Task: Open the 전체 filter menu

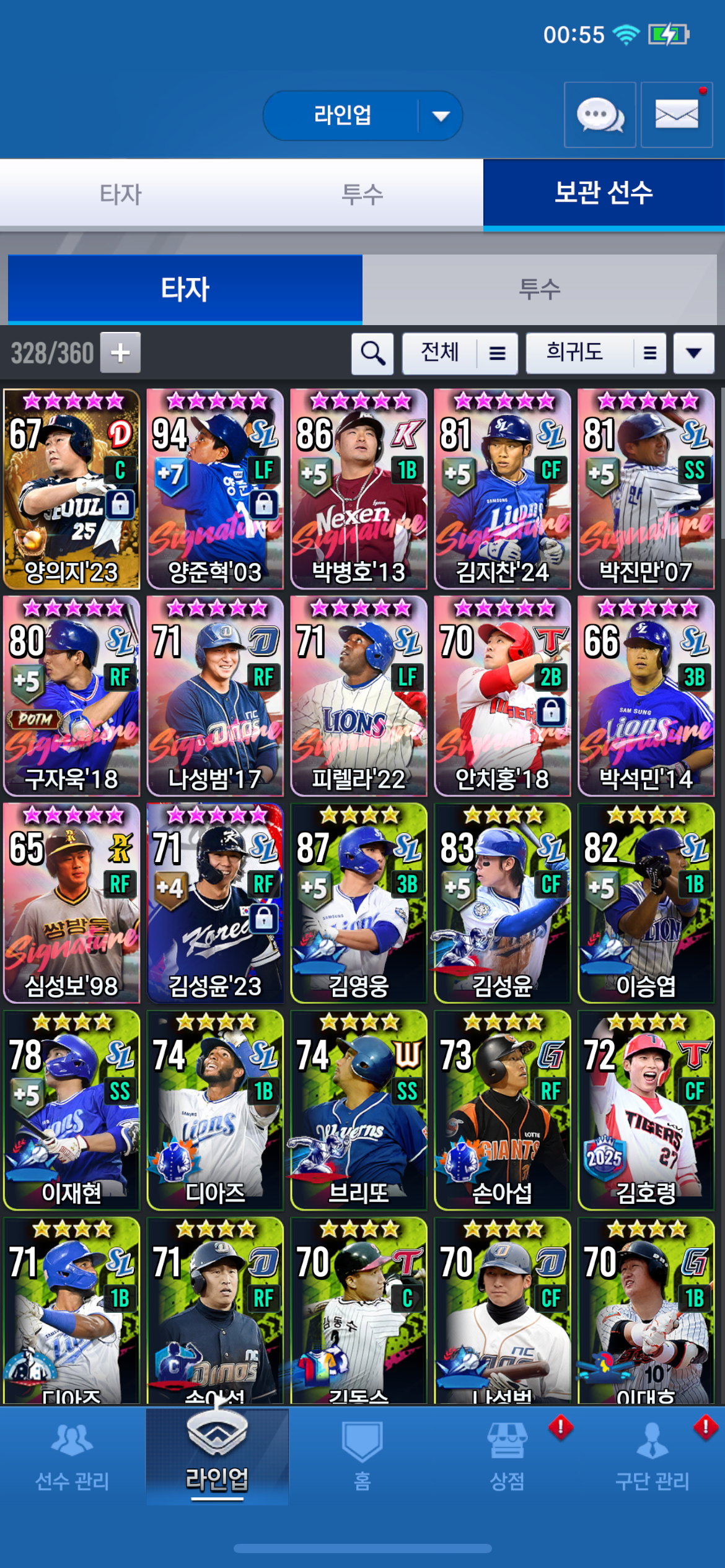Action: coord(460,354)
